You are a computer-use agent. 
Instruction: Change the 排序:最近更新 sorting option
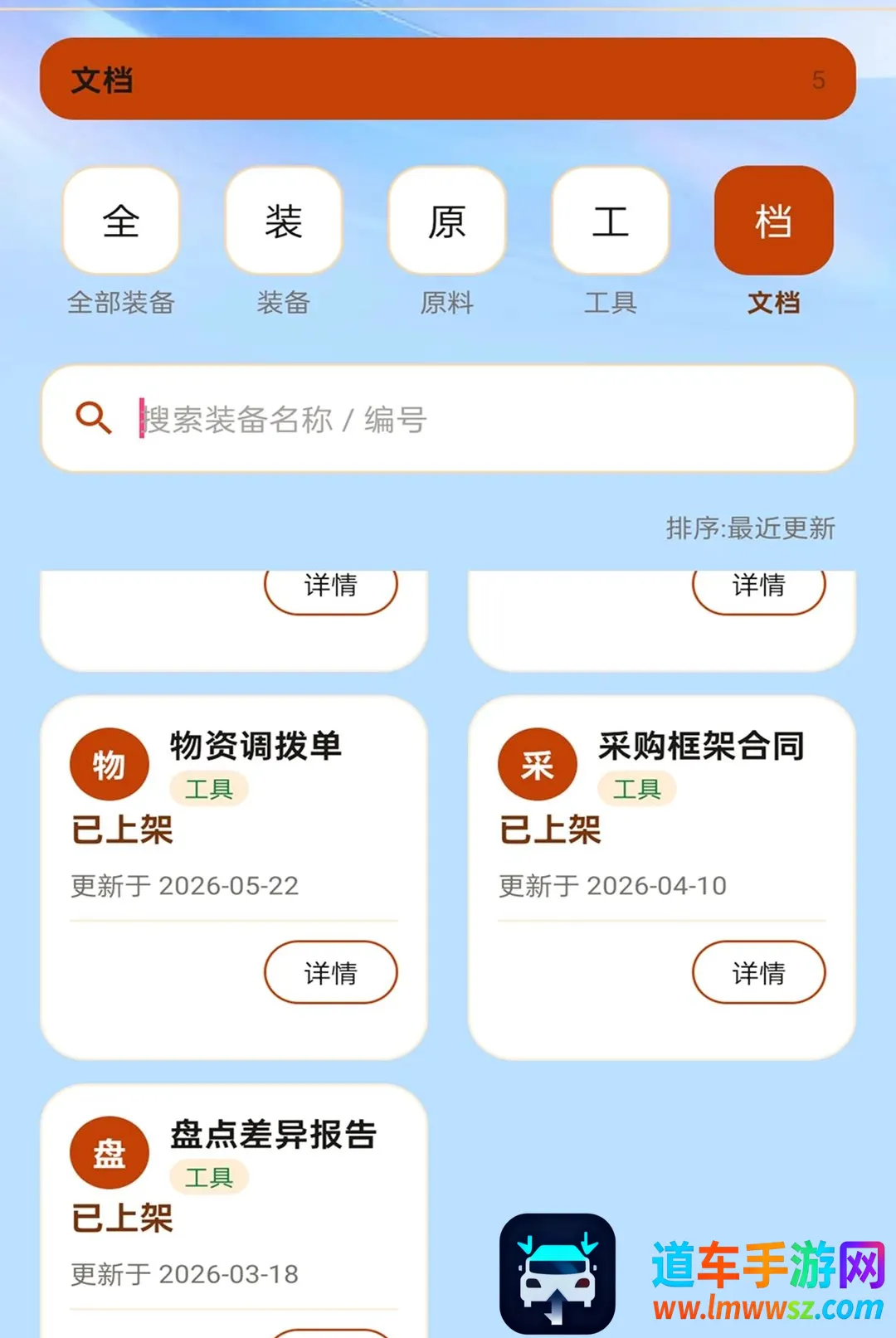[x=750, y=528]
